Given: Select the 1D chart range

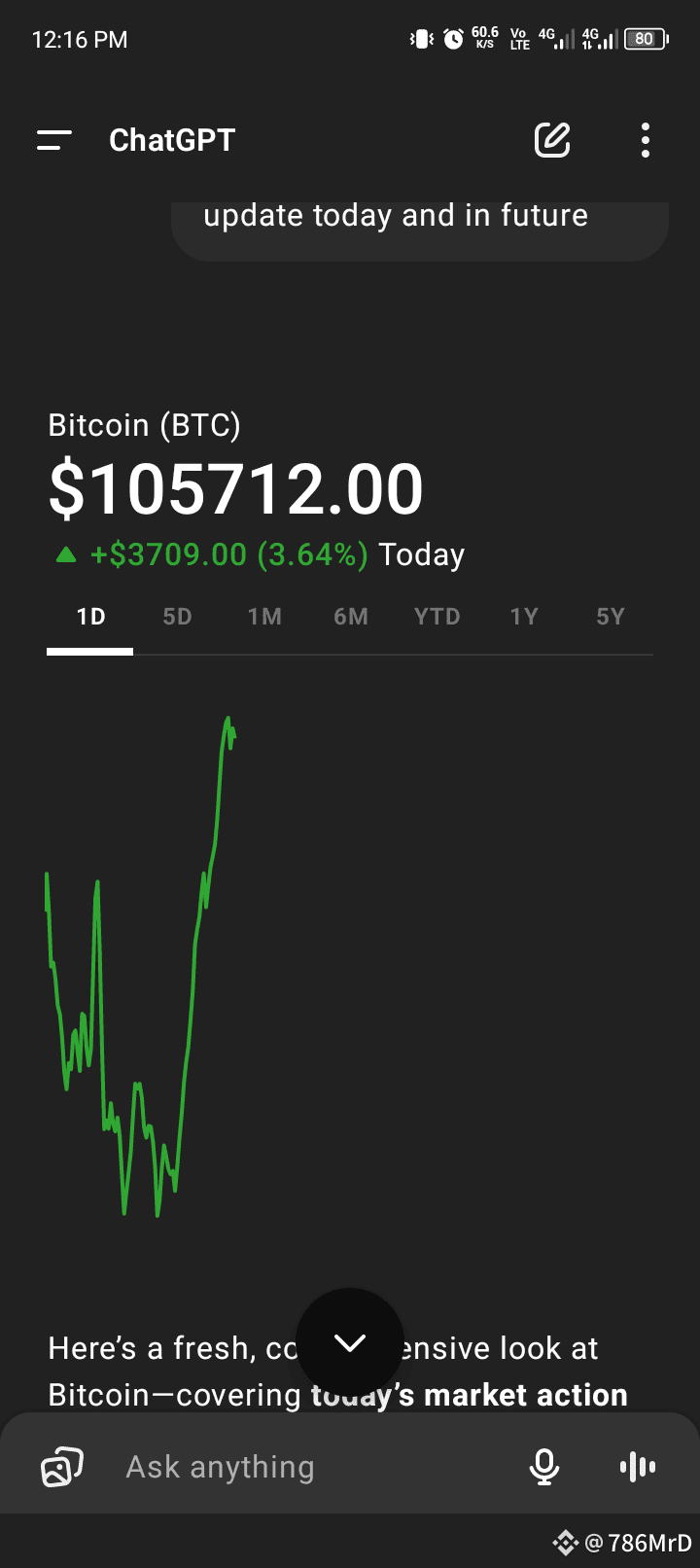Looking at the screenshot, I should coord(90,617).
